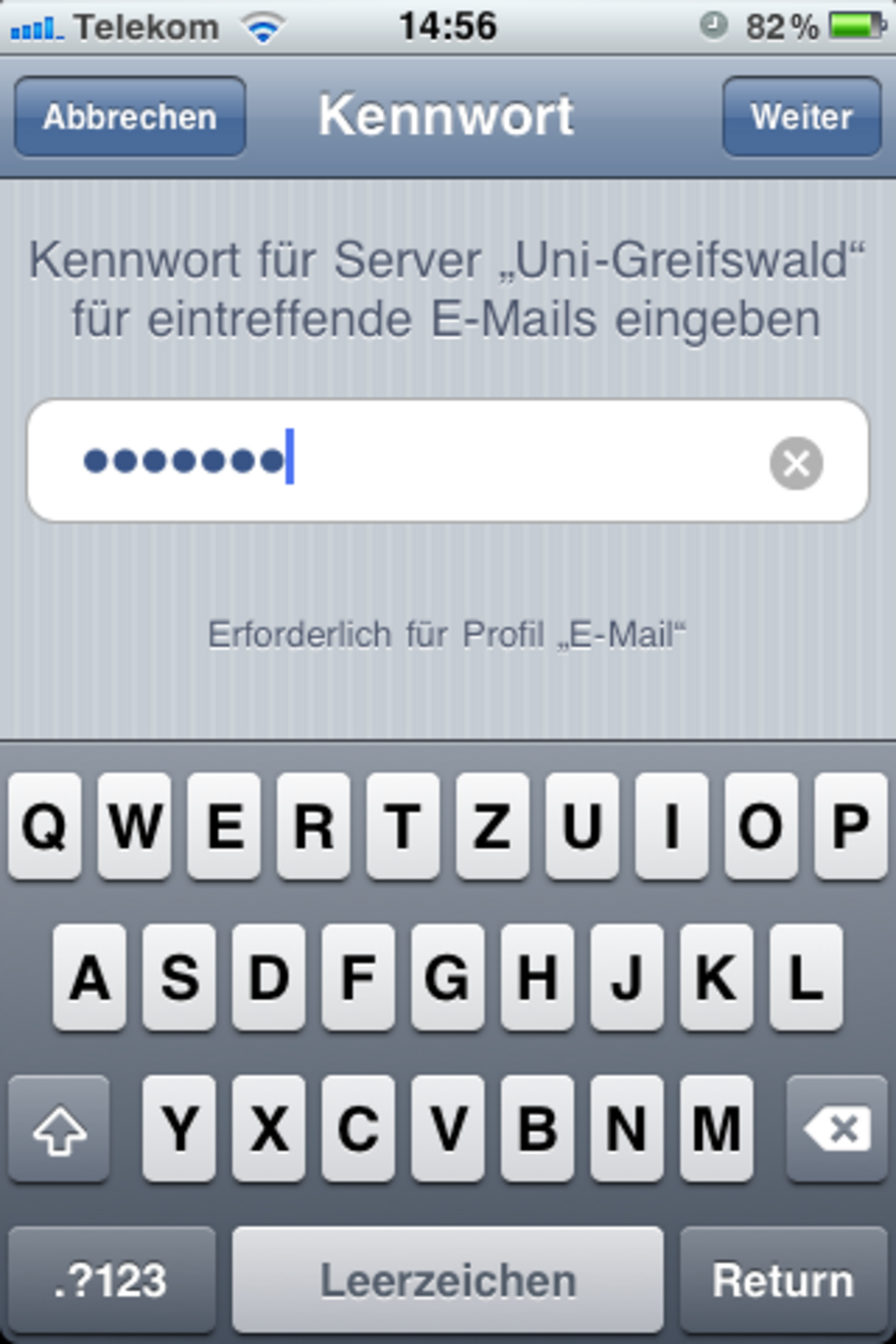Tap the backspace key on the keyboard
This screenshot has height=1344, width=896.
point(836,1129)
